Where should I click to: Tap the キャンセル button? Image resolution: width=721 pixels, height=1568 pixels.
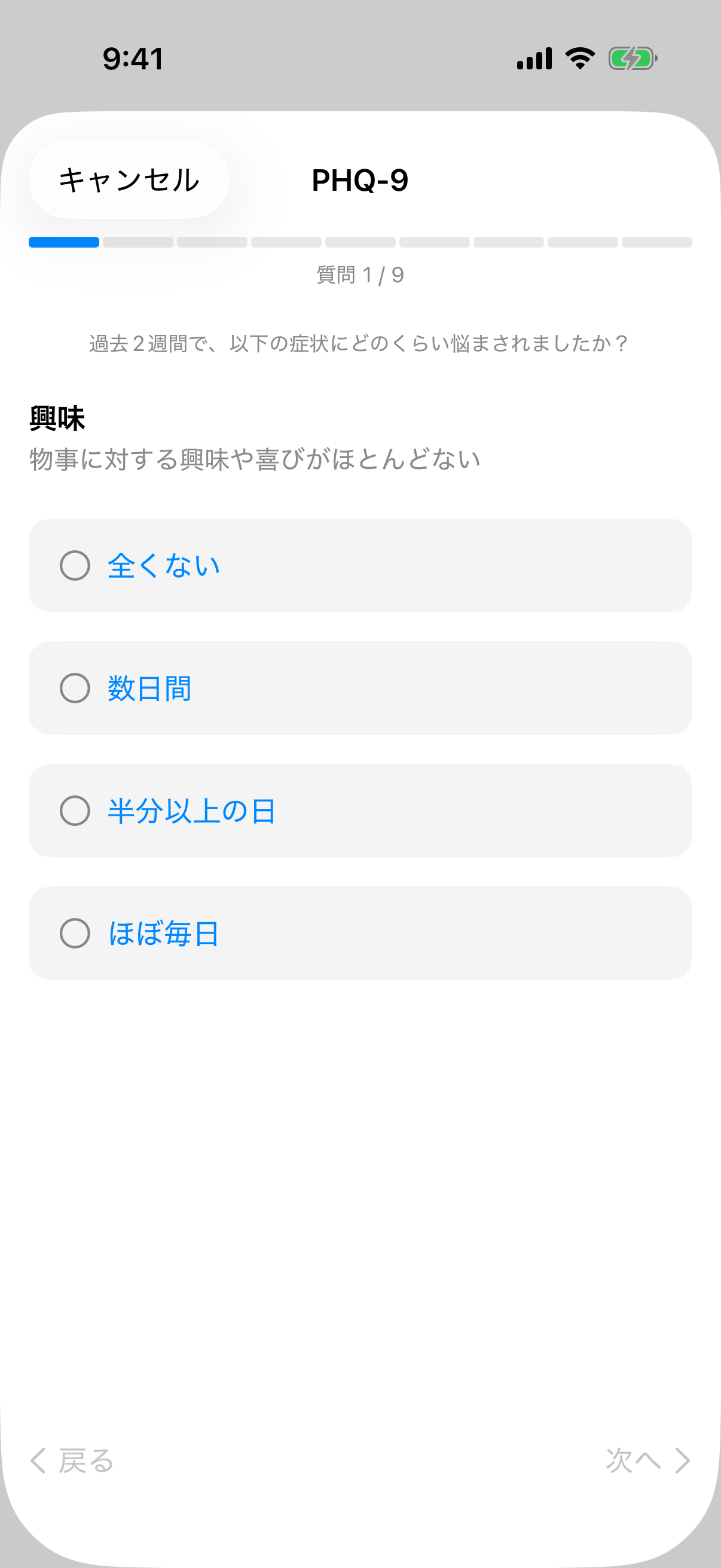[129, 179]
